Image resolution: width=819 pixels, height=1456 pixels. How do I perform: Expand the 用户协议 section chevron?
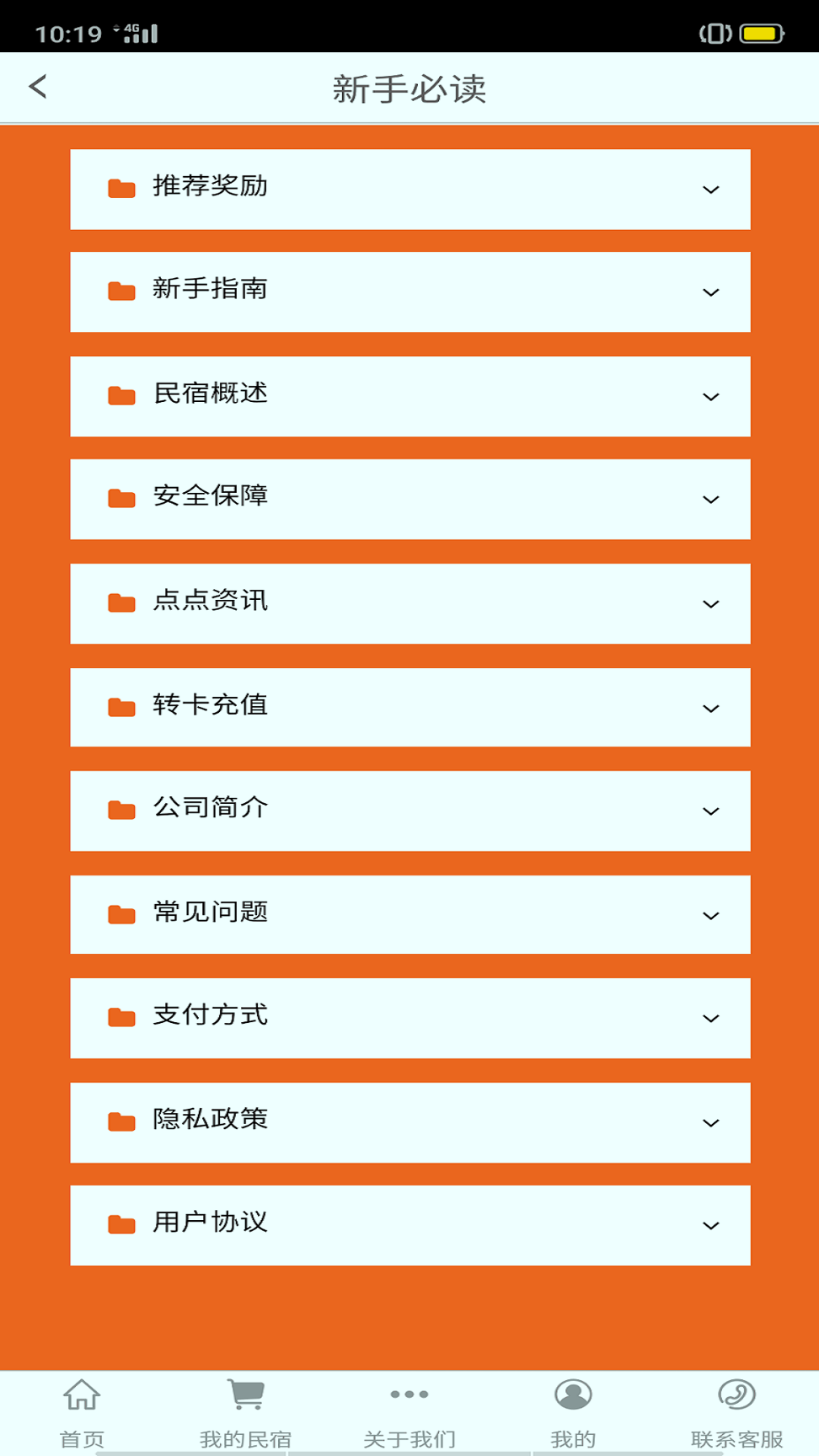click(x=709, y=1226)
